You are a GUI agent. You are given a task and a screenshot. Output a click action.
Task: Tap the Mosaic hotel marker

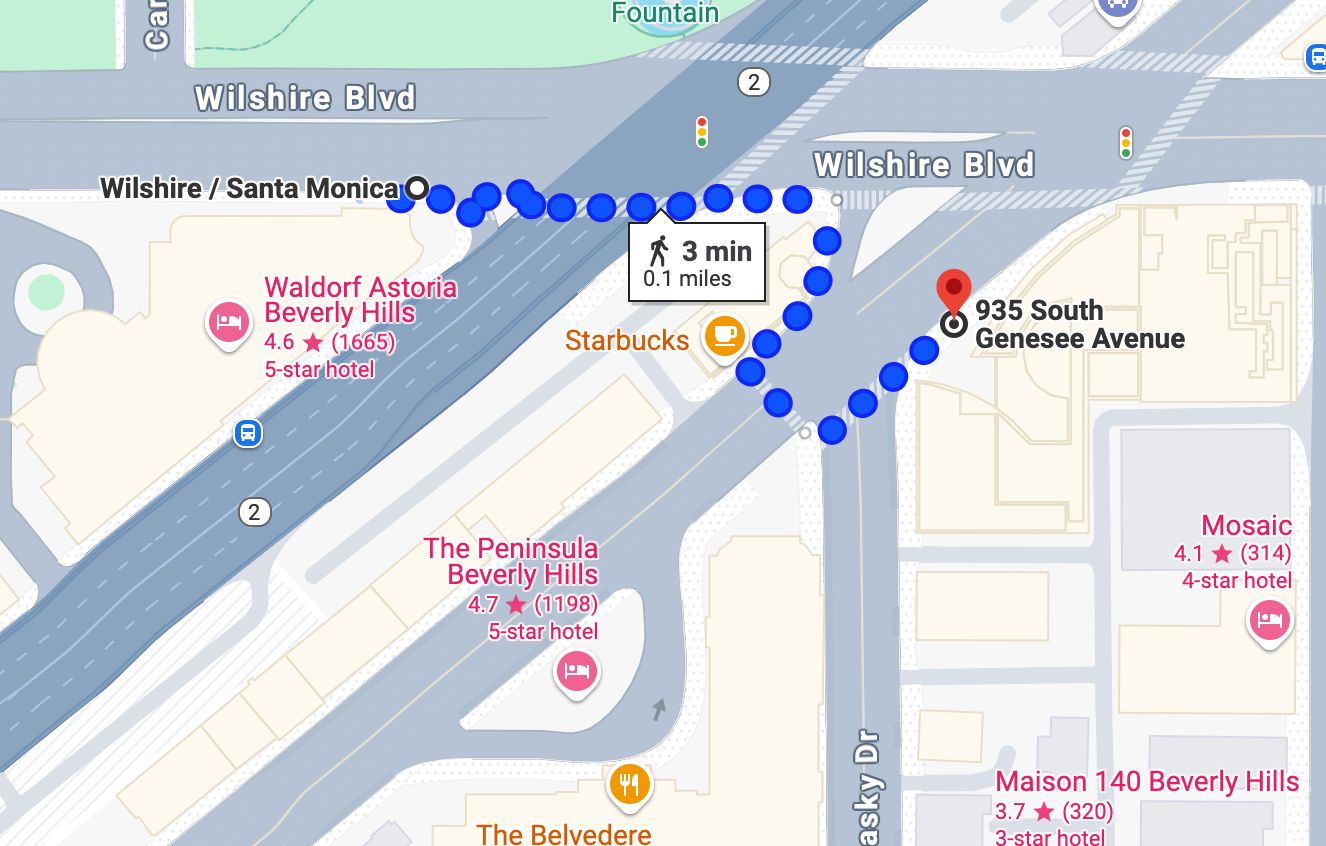(1269, 621)
